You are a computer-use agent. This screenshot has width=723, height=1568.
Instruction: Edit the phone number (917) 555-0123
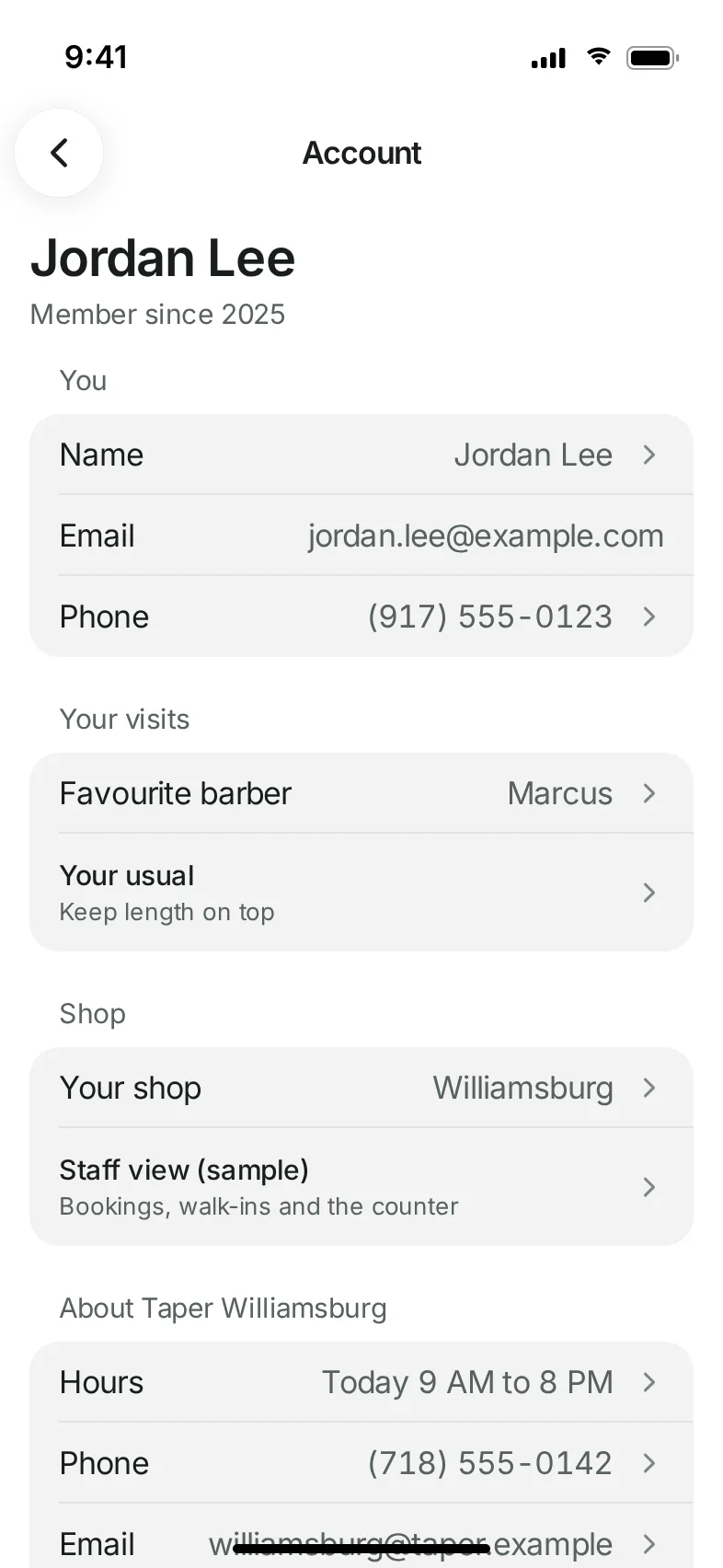(x=361, y=617)
